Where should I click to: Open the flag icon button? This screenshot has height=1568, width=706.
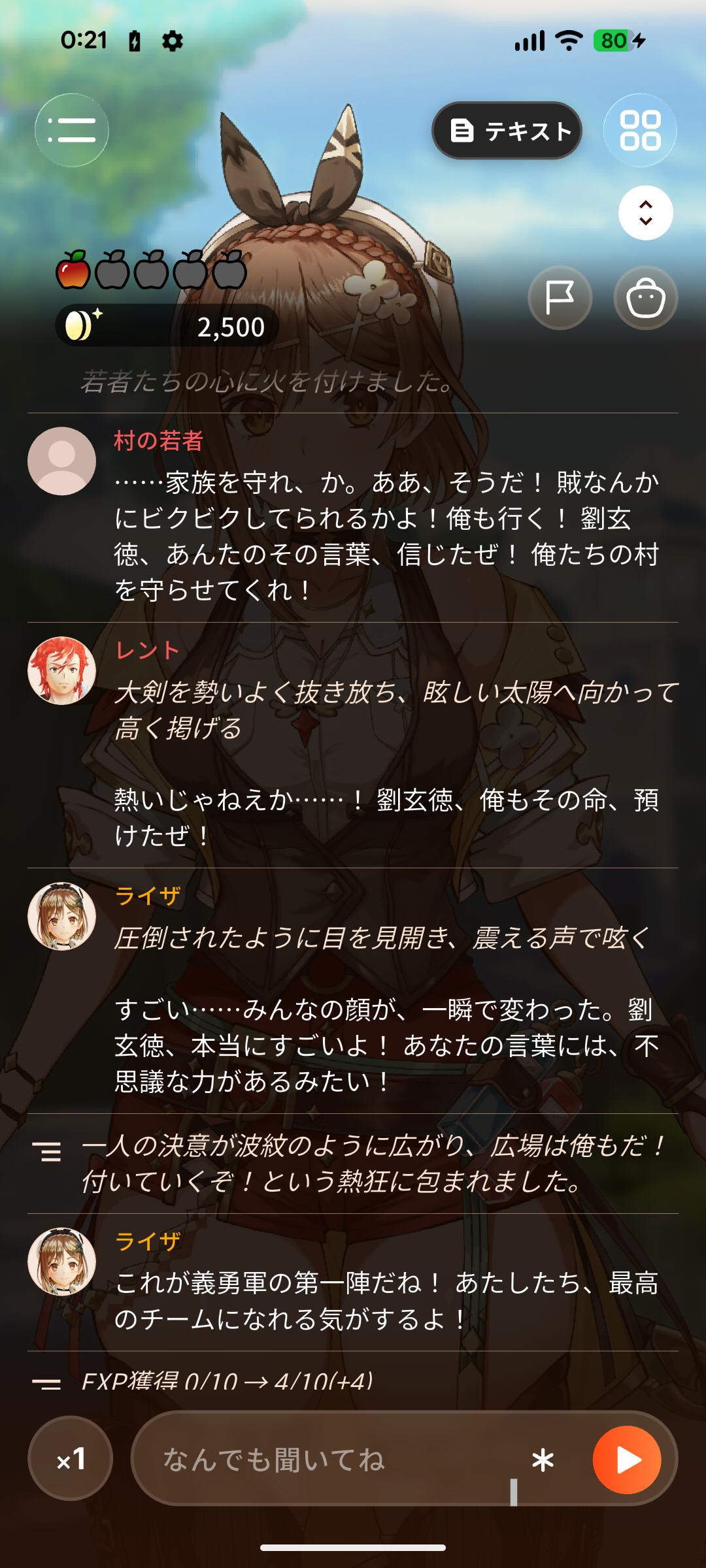click(x=560, y=298)
